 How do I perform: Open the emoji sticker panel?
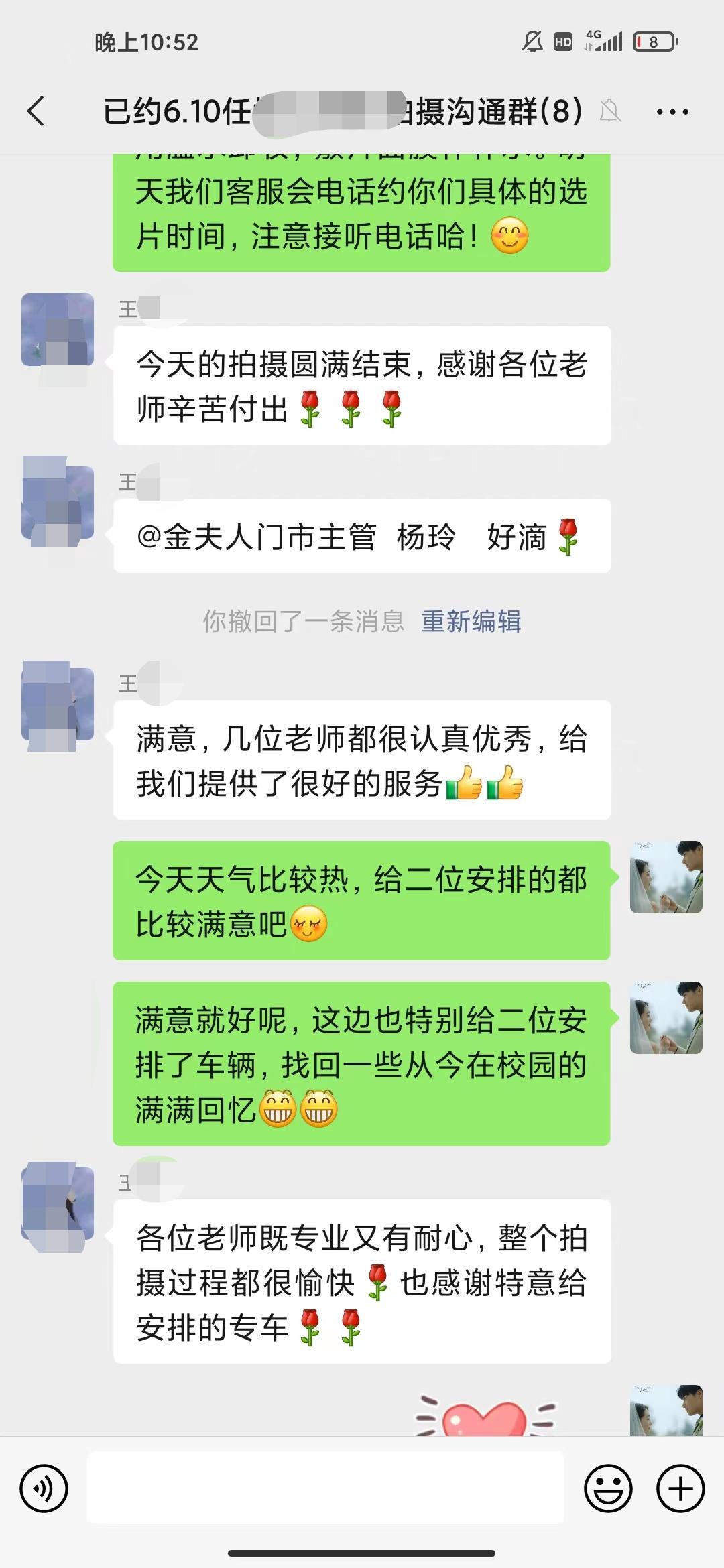609,1489
